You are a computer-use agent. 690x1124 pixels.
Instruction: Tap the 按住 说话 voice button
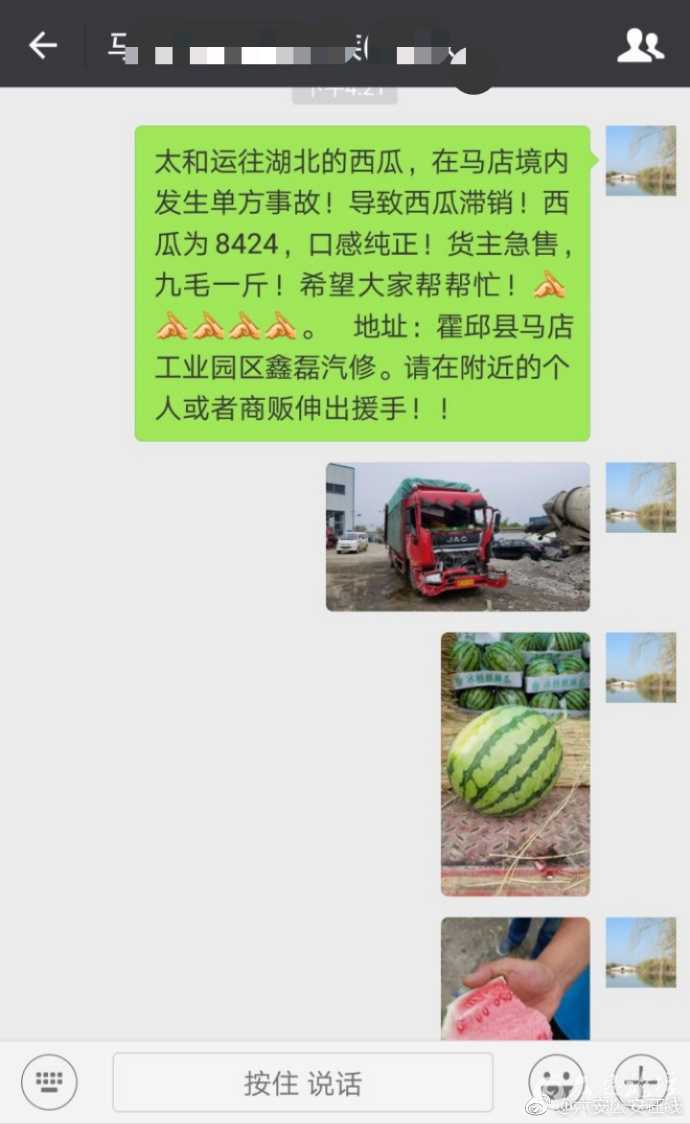(x=302, y=1083)
